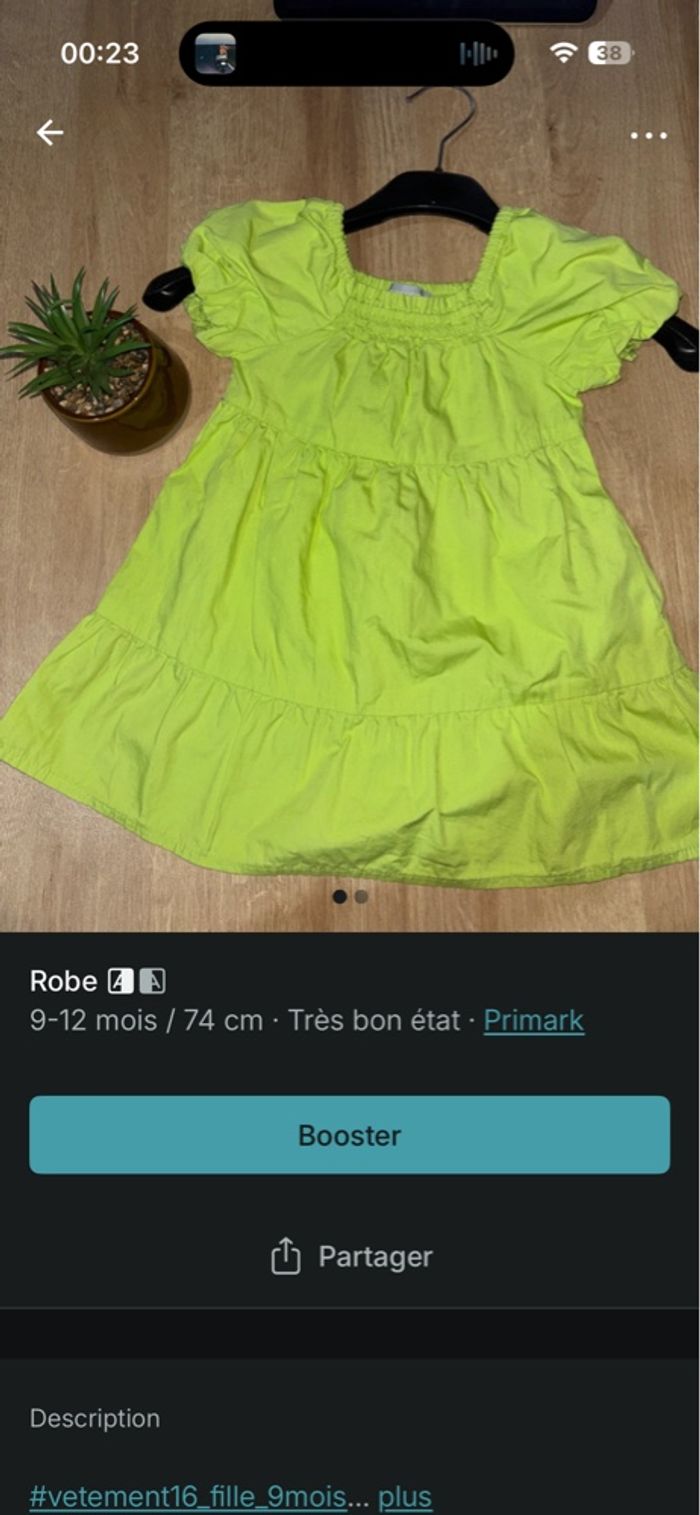Go back using the arrow icon
Screen dimensions: 700x1515
pyautogui.click(x=49, y=133)
